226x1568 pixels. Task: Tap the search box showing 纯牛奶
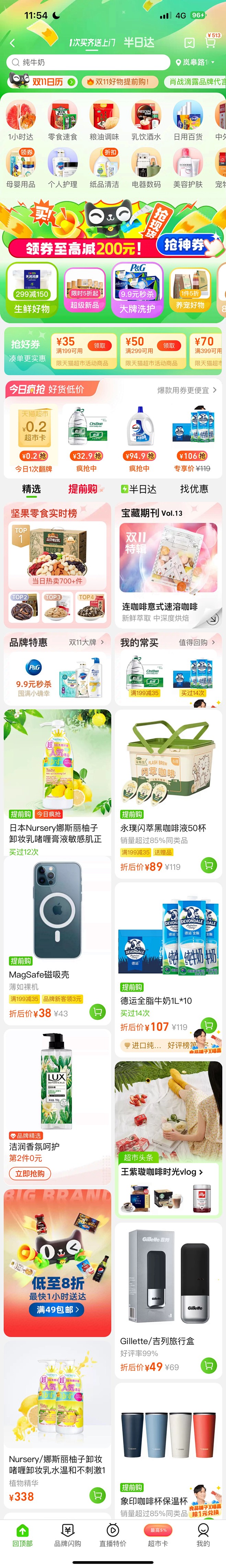click(x=88, y=62)
